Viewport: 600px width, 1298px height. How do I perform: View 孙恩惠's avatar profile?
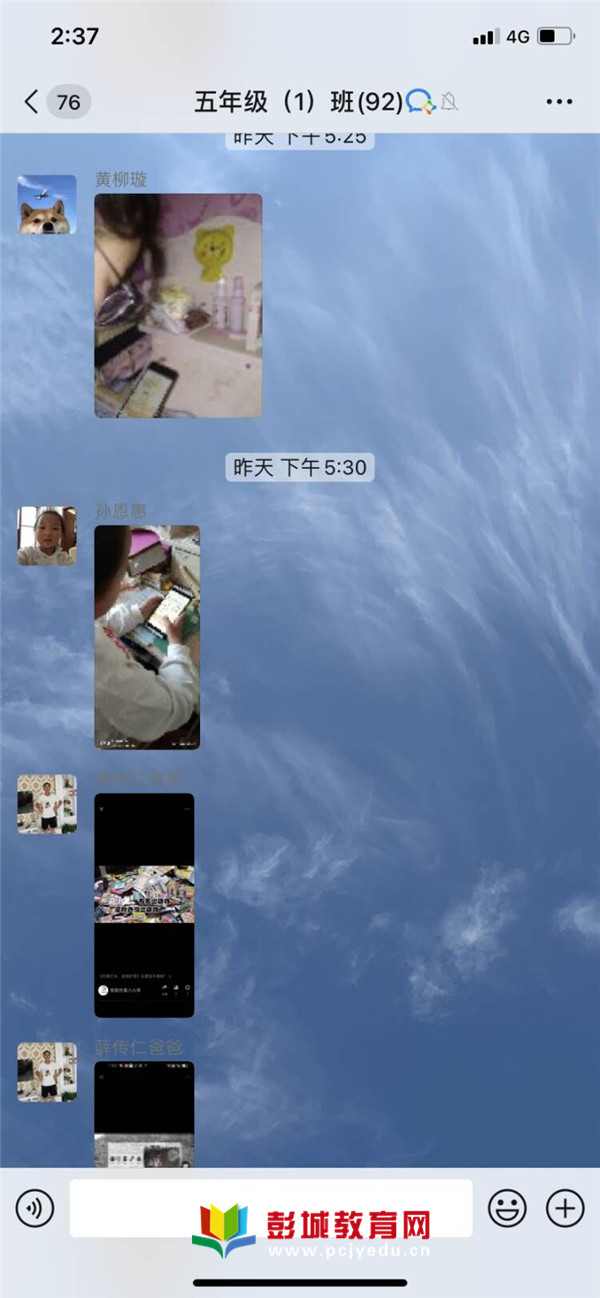pyautogui.click(x=47, y=536)
